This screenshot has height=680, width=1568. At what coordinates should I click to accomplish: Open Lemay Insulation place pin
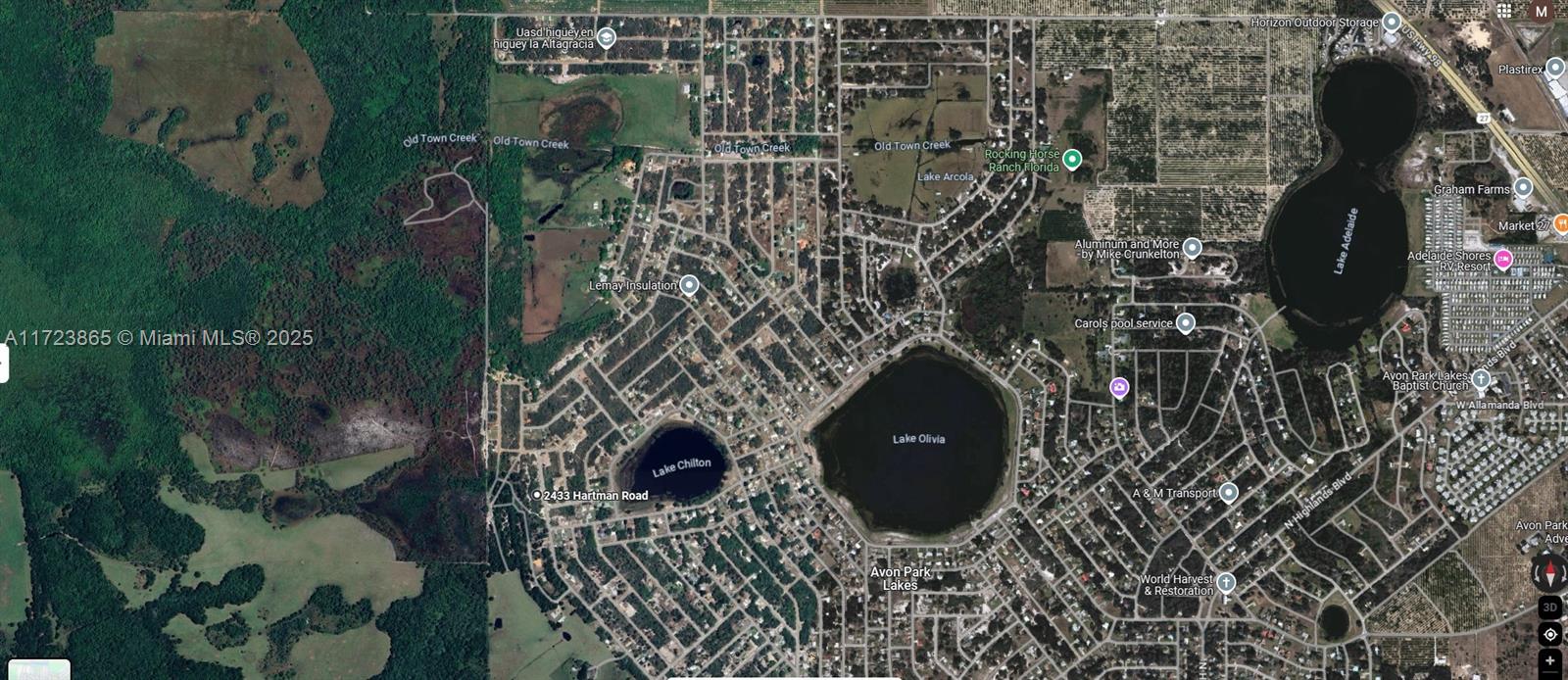tap(689, 285)
